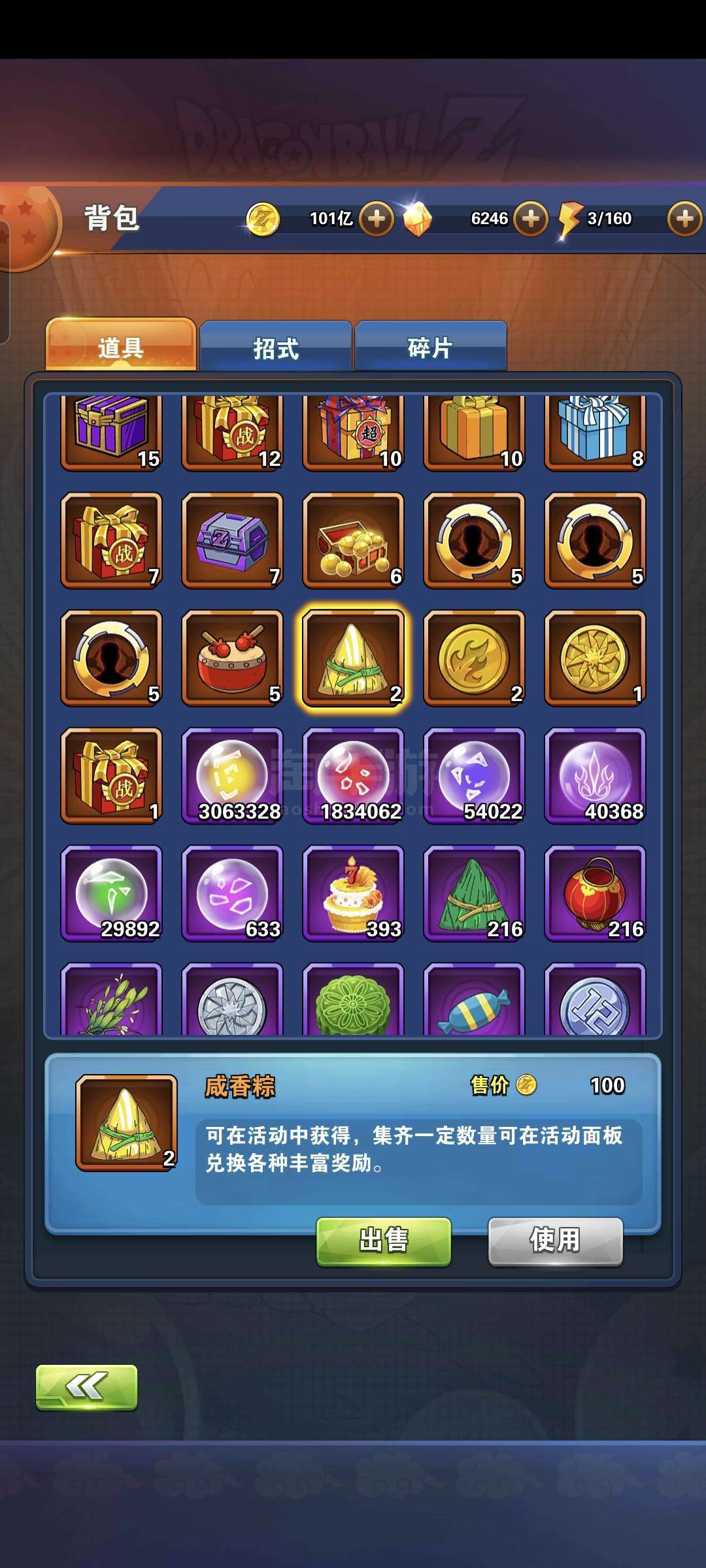Image resolution: width=706 pixels, height=1568 pixels.
Task: Select the red drum item
Action: click(x=232, y=658)
